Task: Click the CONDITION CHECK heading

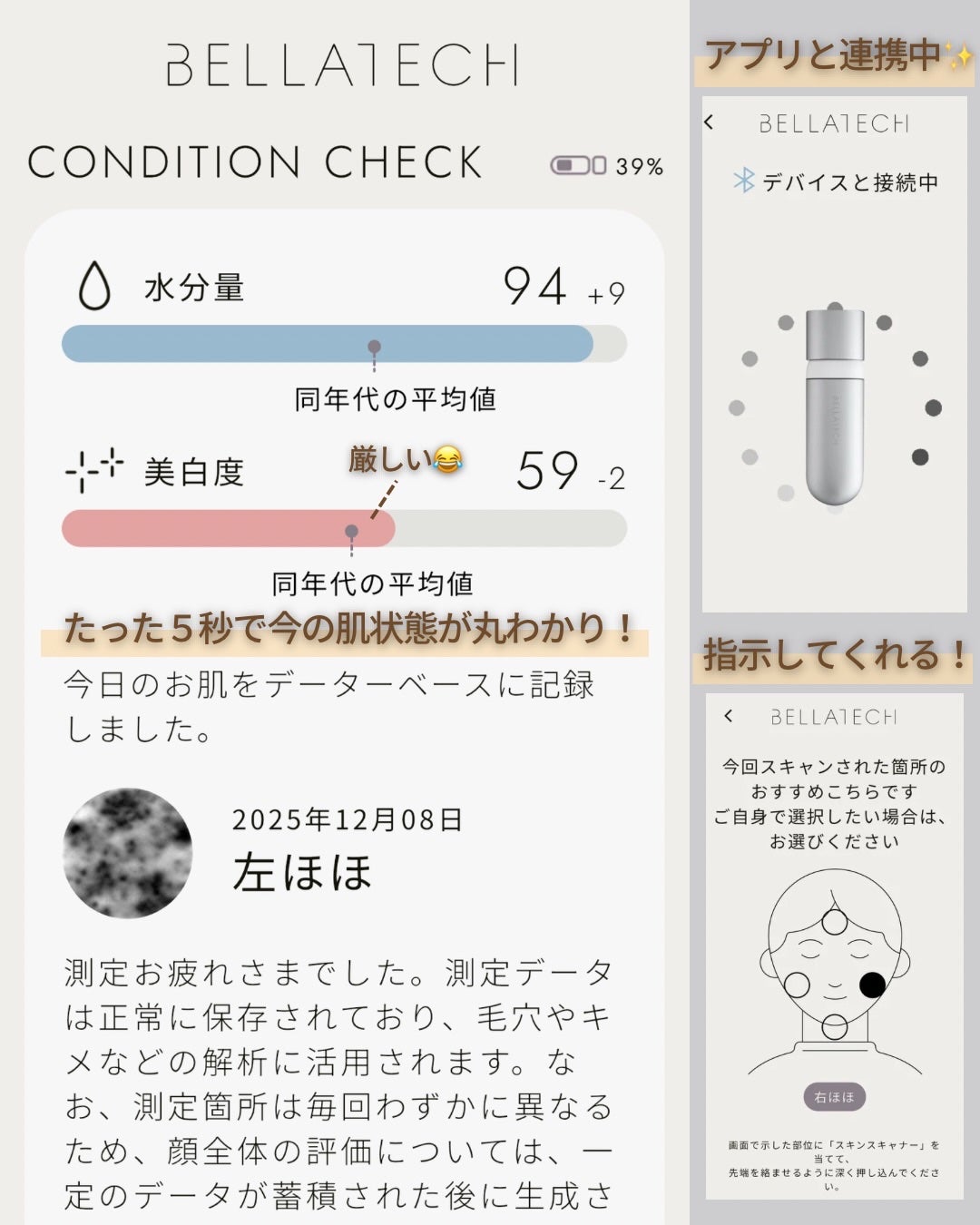Action: [254, 163]
